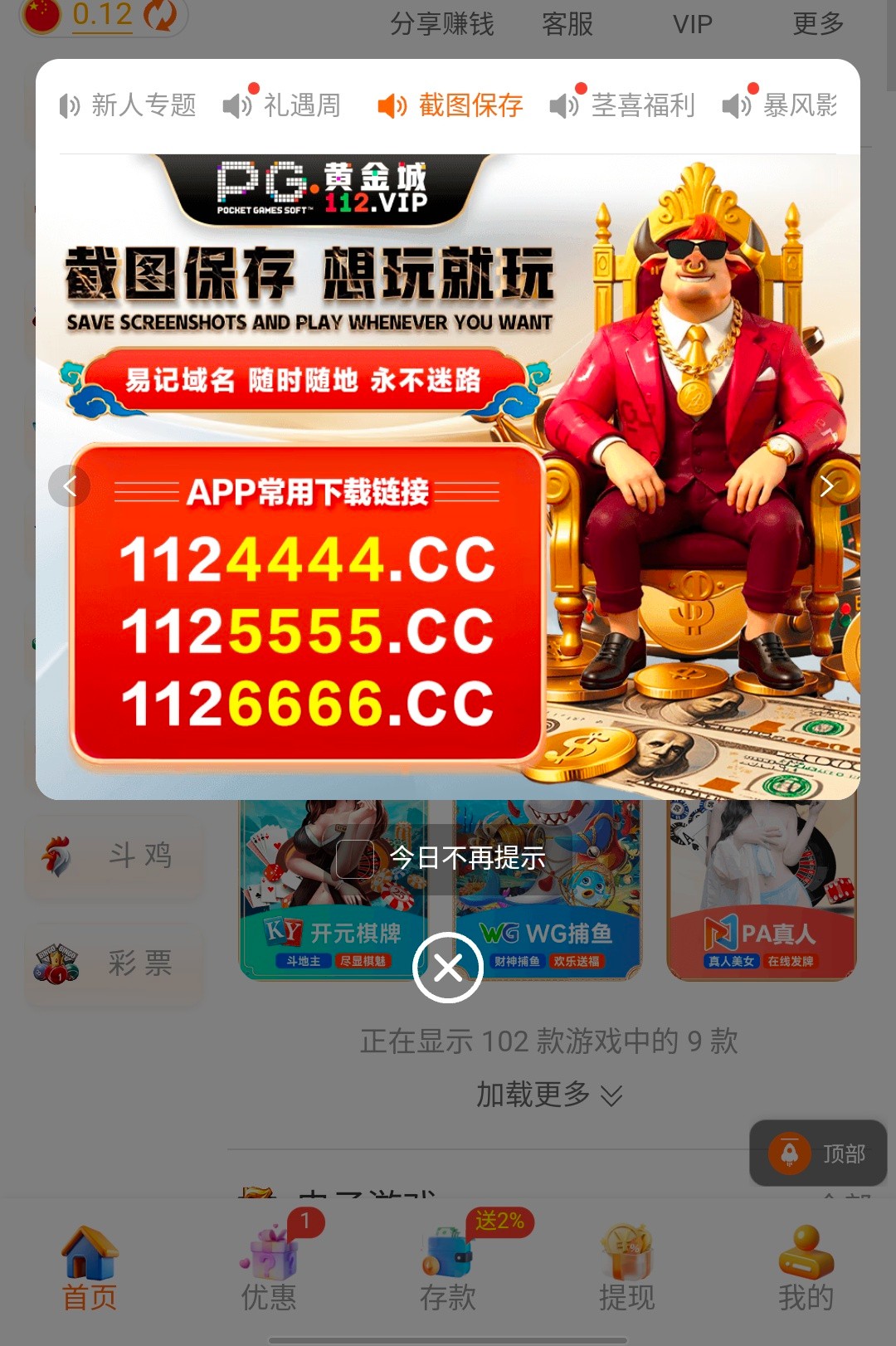
Task: Refresh the 0.12 balance
Action: click(160, 14)
